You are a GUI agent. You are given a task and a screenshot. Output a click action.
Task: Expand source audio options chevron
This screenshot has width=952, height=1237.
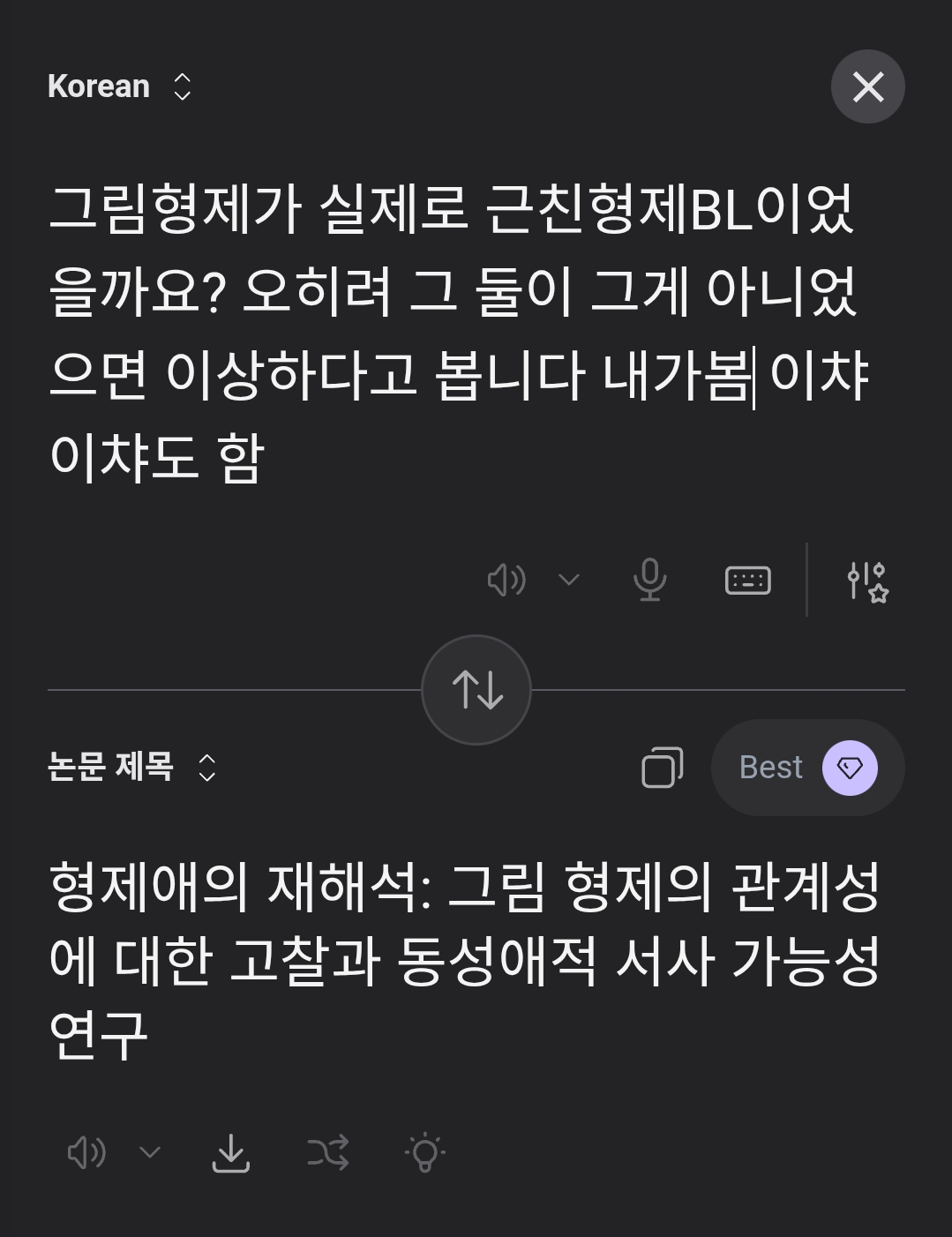click(569, 580)
